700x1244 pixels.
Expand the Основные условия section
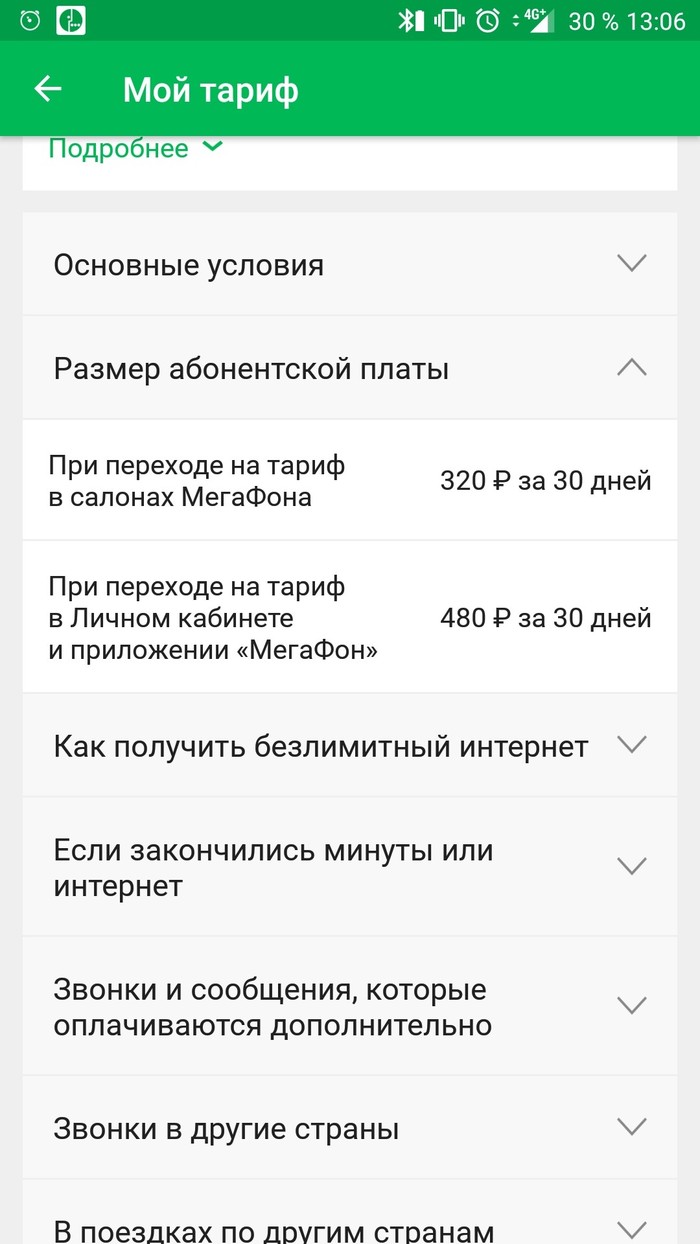(350, 265)
